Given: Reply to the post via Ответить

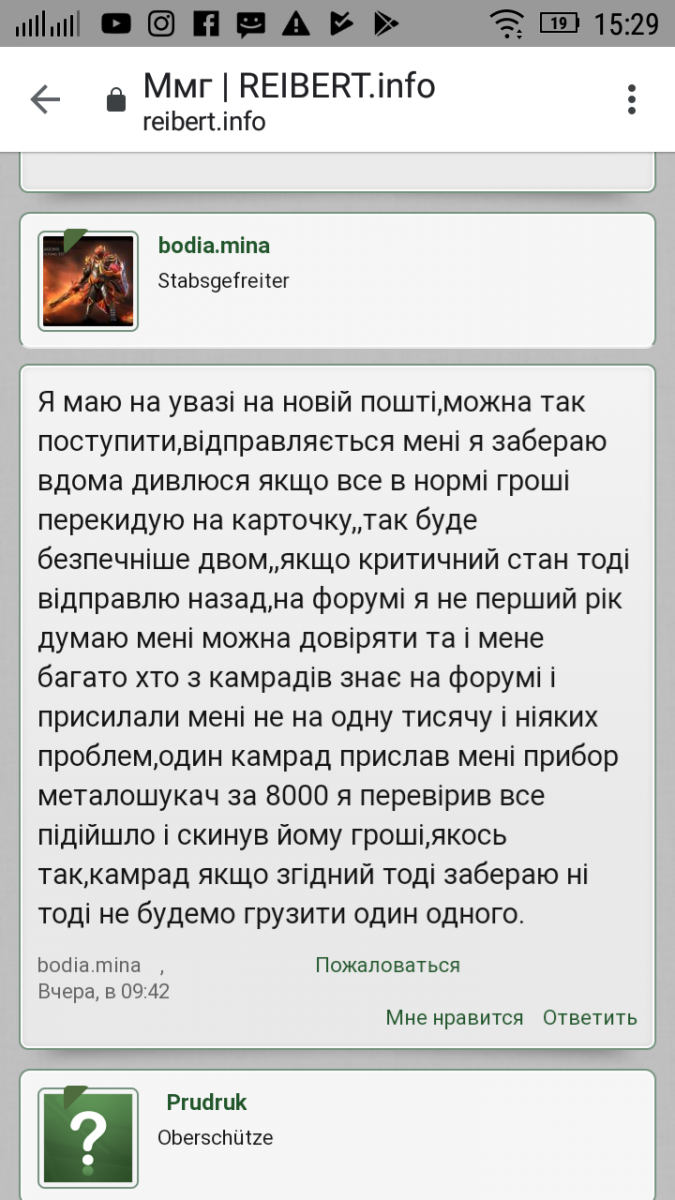Looking at the screenshot, I should click(x=590, y=1018).
